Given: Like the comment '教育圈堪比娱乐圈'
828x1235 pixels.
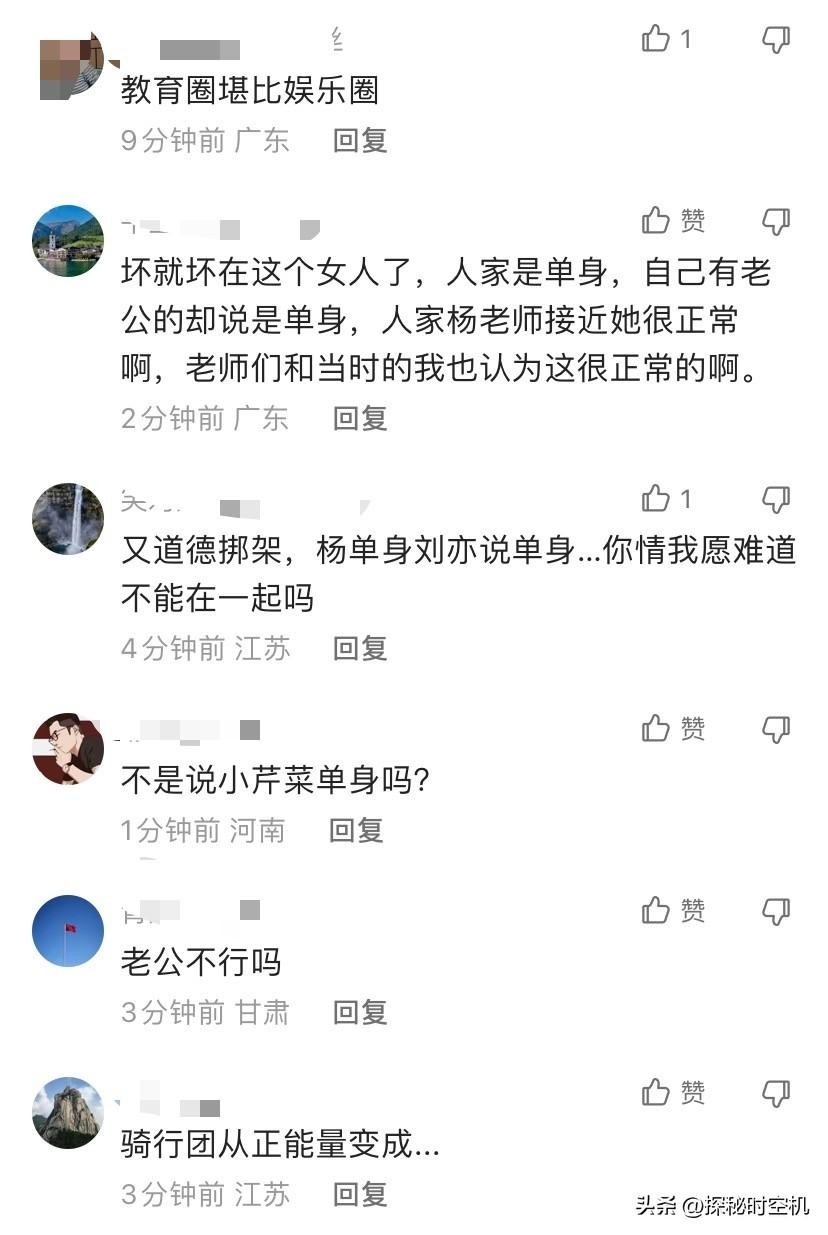Looking at the screenshot, I should coord(656,39).
